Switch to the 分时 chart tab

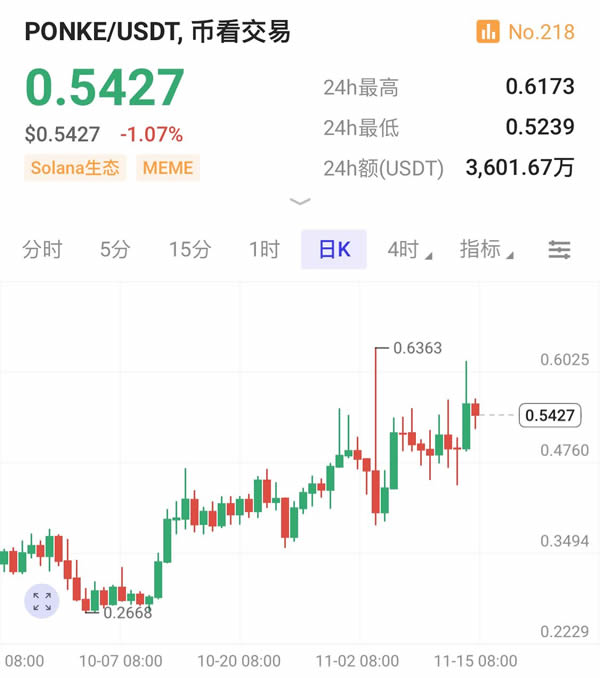coord(42,250)
